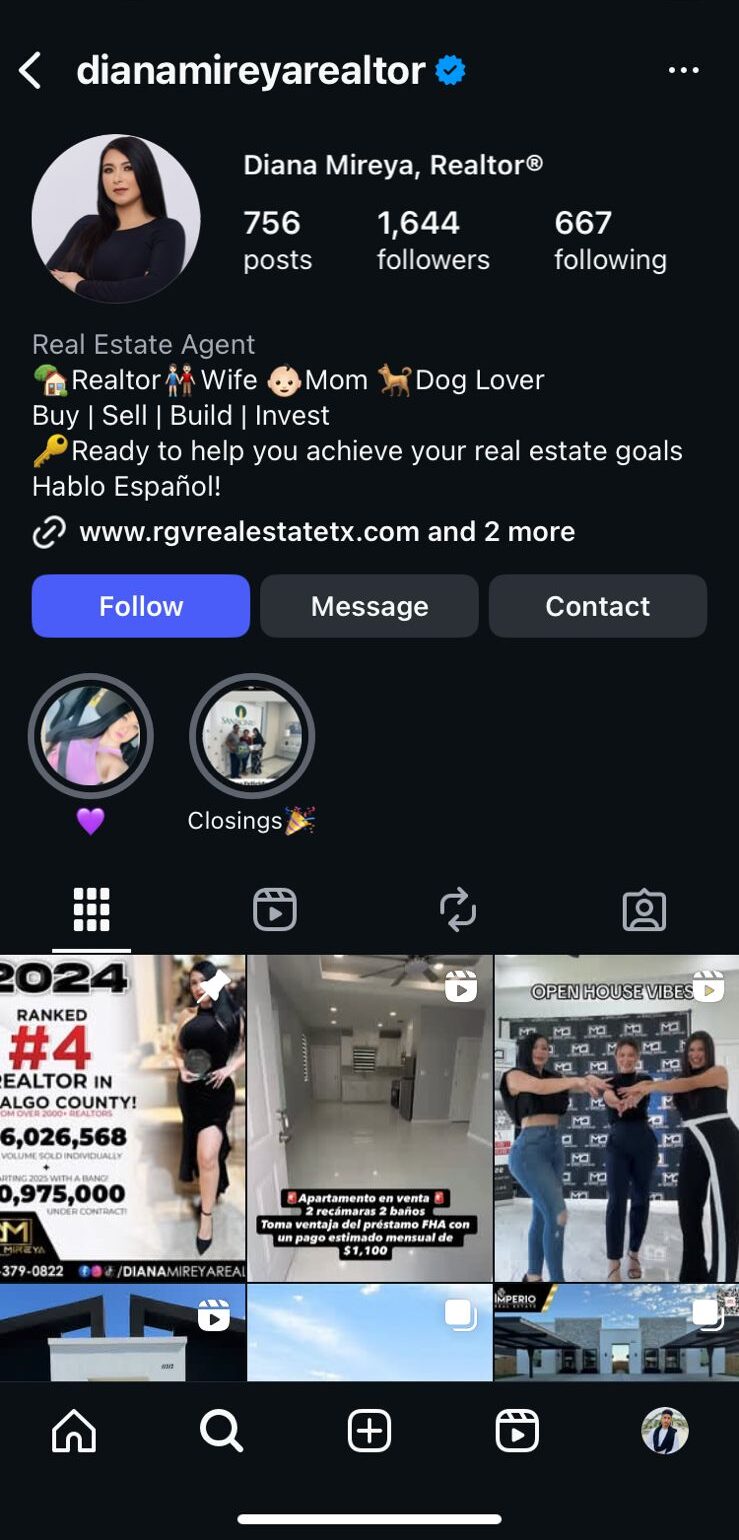739x1540 pixels.
Task: Switch to the Reels tab on profile
Action: click(x=275, y=910)
